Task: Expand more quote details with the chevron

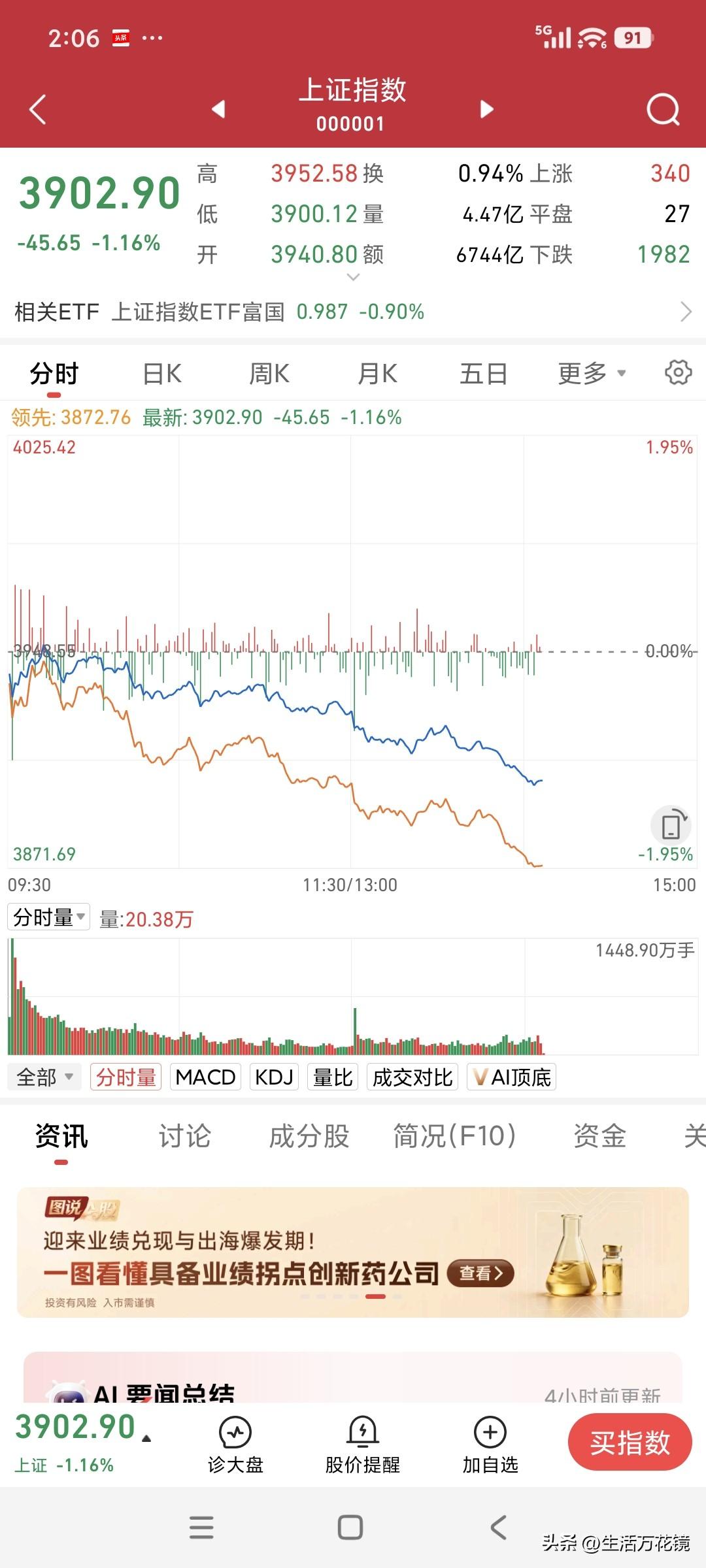Action: coord(353,277)
